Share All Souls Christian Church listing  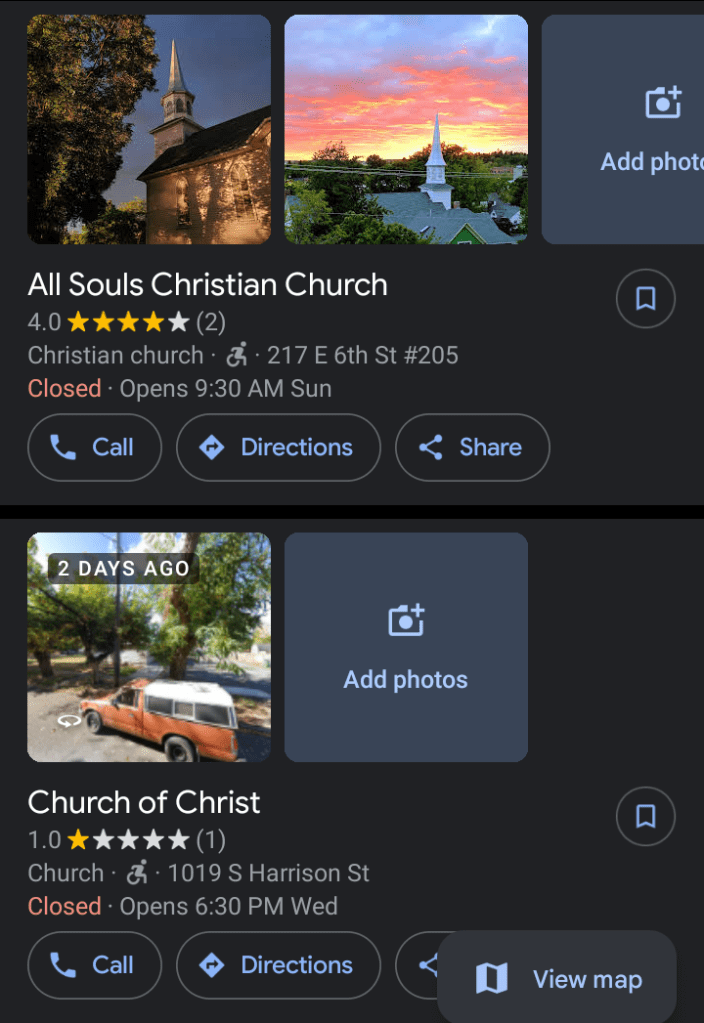pos(472,447)
